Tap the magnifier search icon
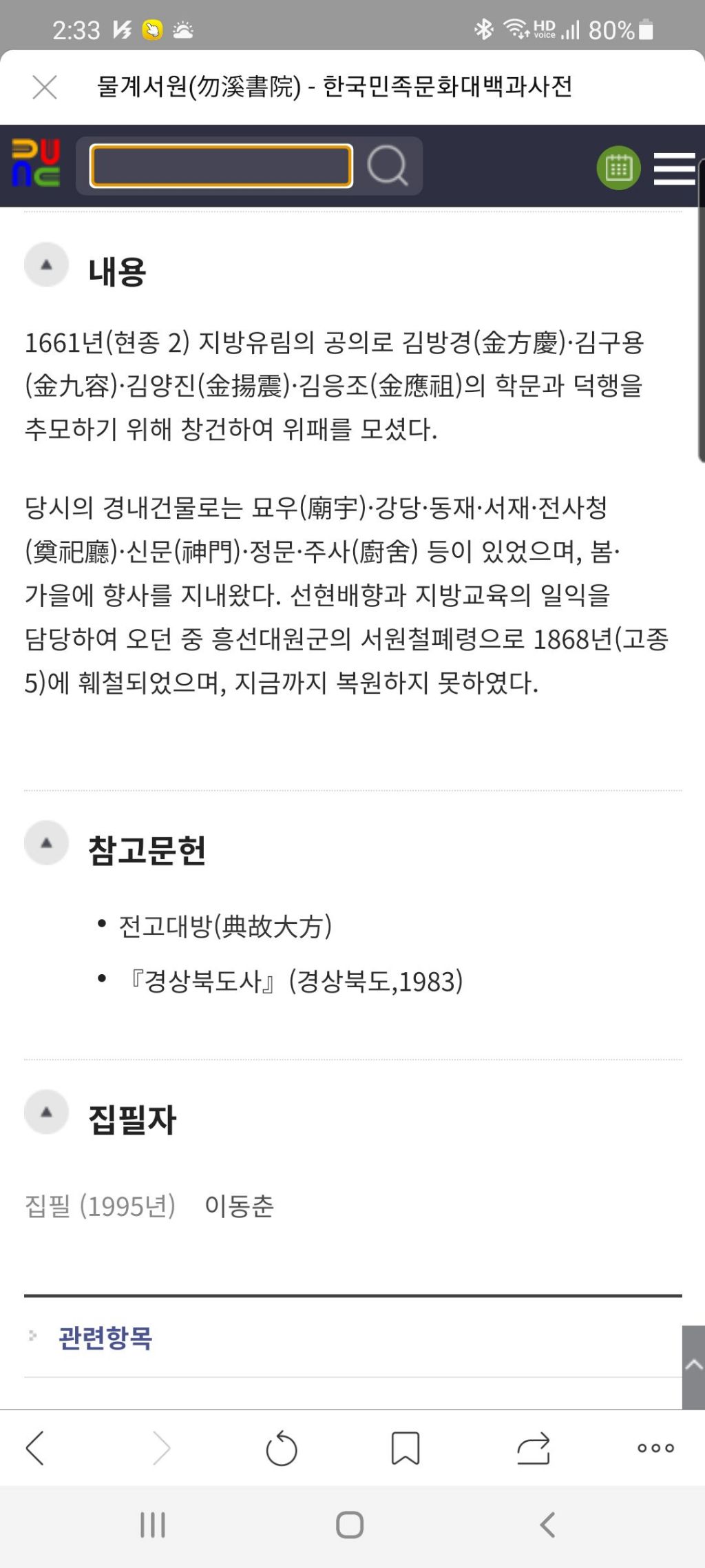 388,166
